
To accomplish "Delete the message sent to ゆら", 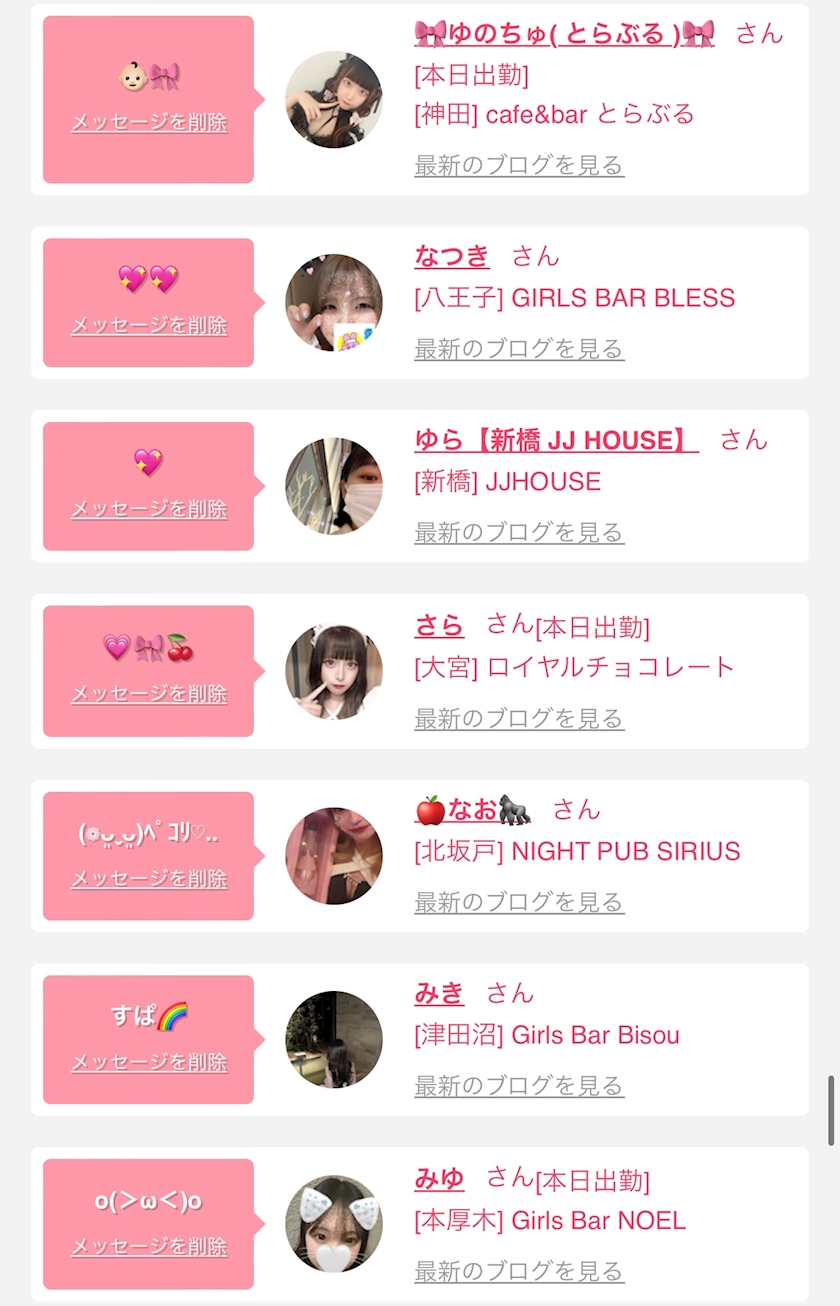I will (149, 509).
